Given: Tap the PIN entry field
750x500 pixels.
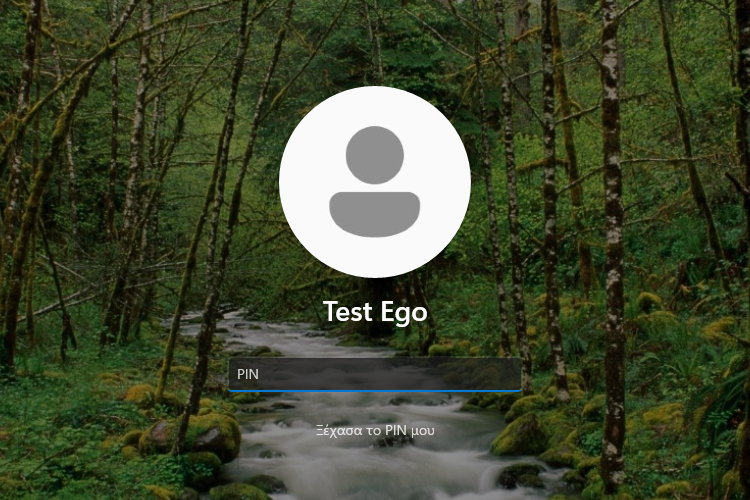Looking at the screenshot, I should click(375, 374).
